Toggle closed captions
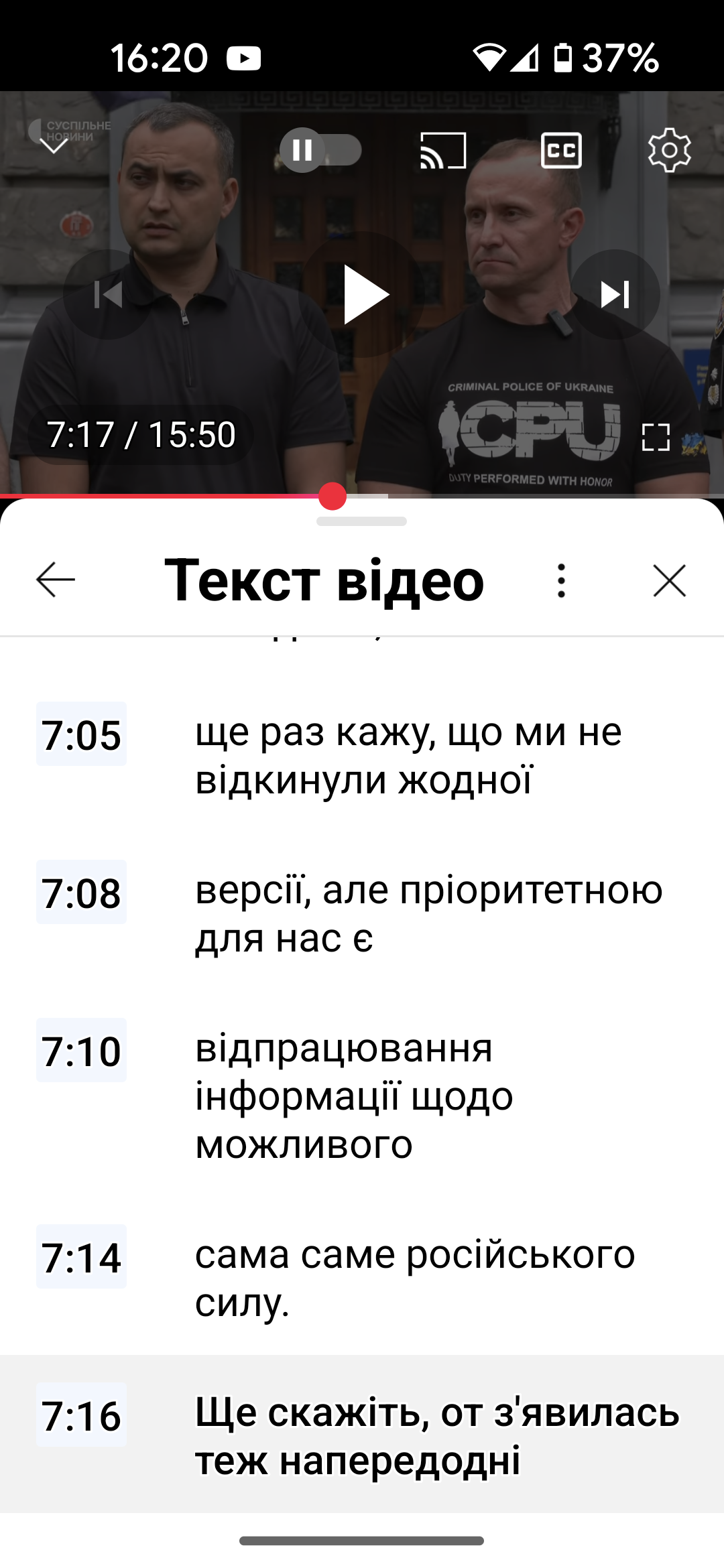 click(561, 150)
